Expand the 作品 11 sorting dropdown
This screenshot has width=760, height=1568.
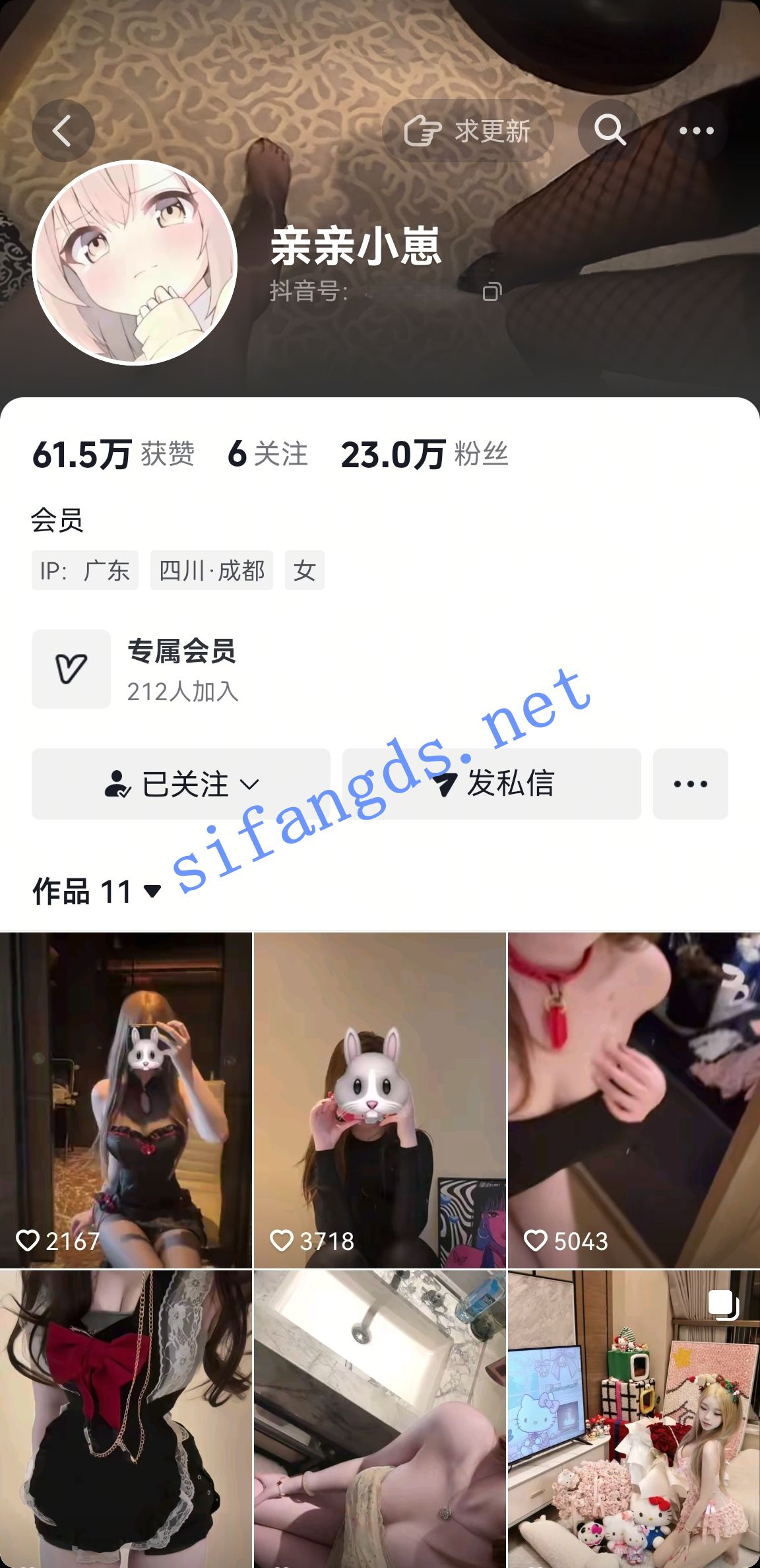tap(97, 892)
